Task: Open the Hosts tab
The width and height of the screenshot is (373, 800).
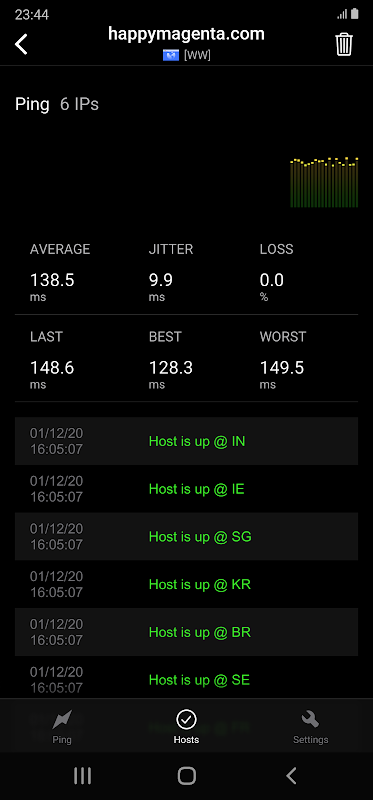Action: click(186, 727)
